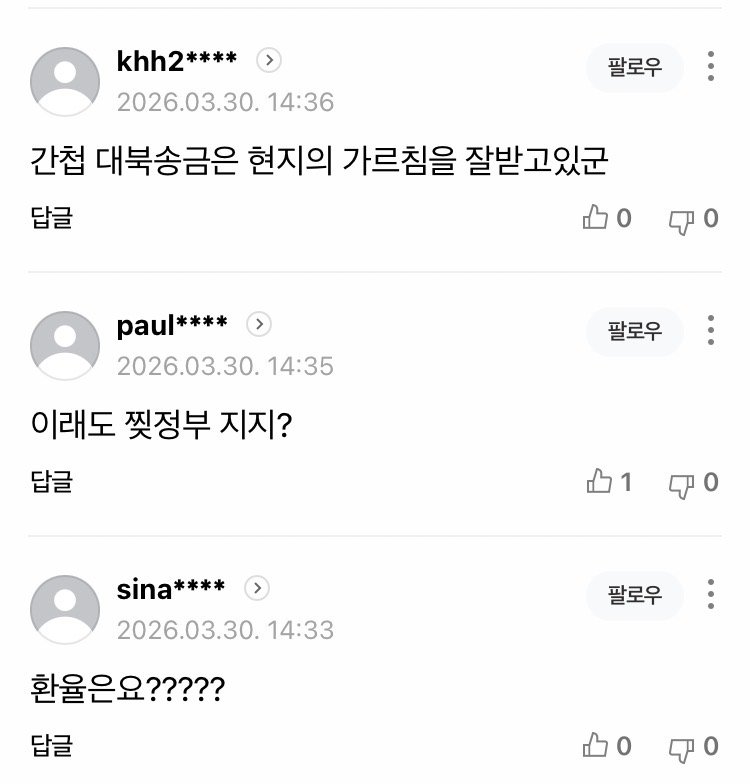This screenshot has width=750, height=784.
Task: Like the comment by sina****
Action: 597,746
